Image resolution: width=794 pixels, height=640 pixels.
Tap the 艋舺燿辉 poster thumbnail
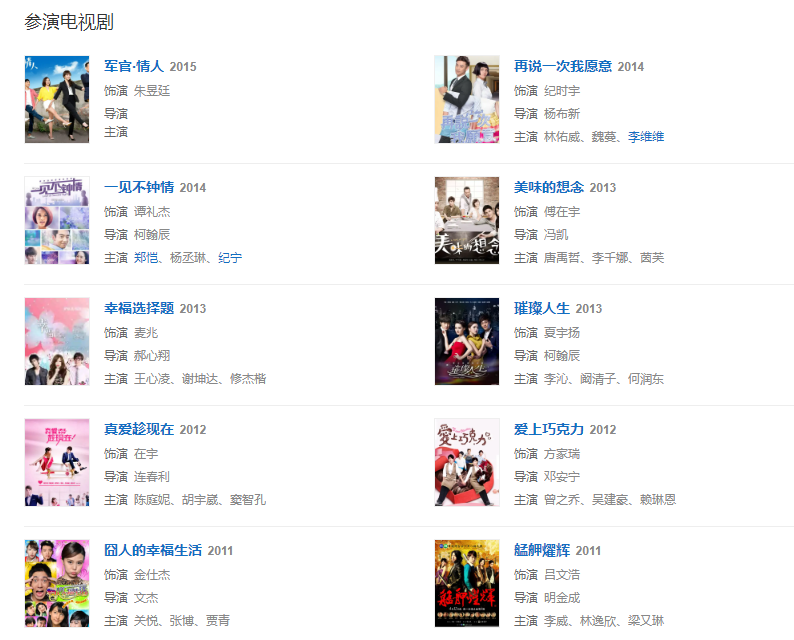point(467,583)
